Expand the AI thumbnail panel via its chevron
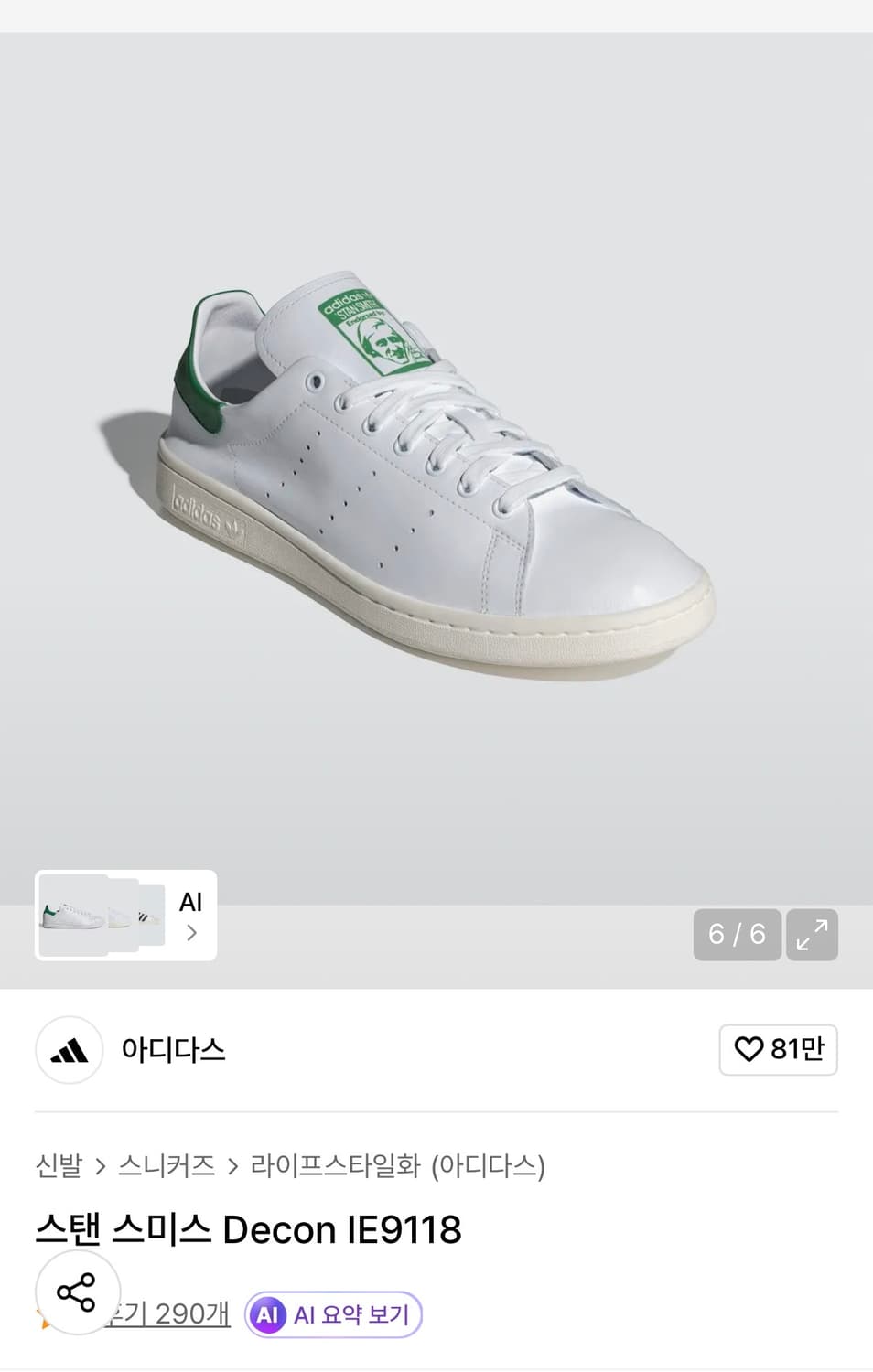The height and width of the screenshot is (1372, 873). [x=190, y=931]
